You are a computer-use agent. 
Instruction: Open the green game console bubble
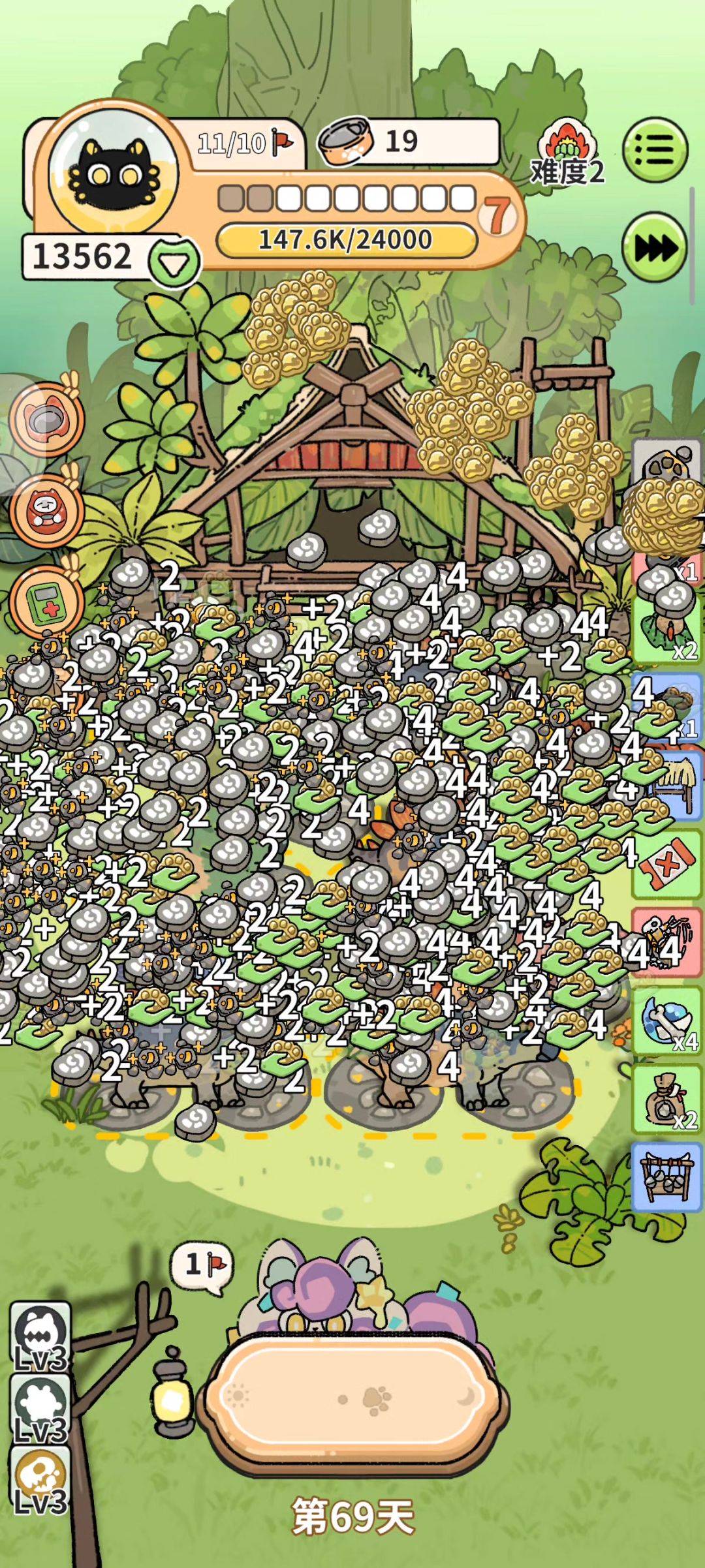pos(46,601)
